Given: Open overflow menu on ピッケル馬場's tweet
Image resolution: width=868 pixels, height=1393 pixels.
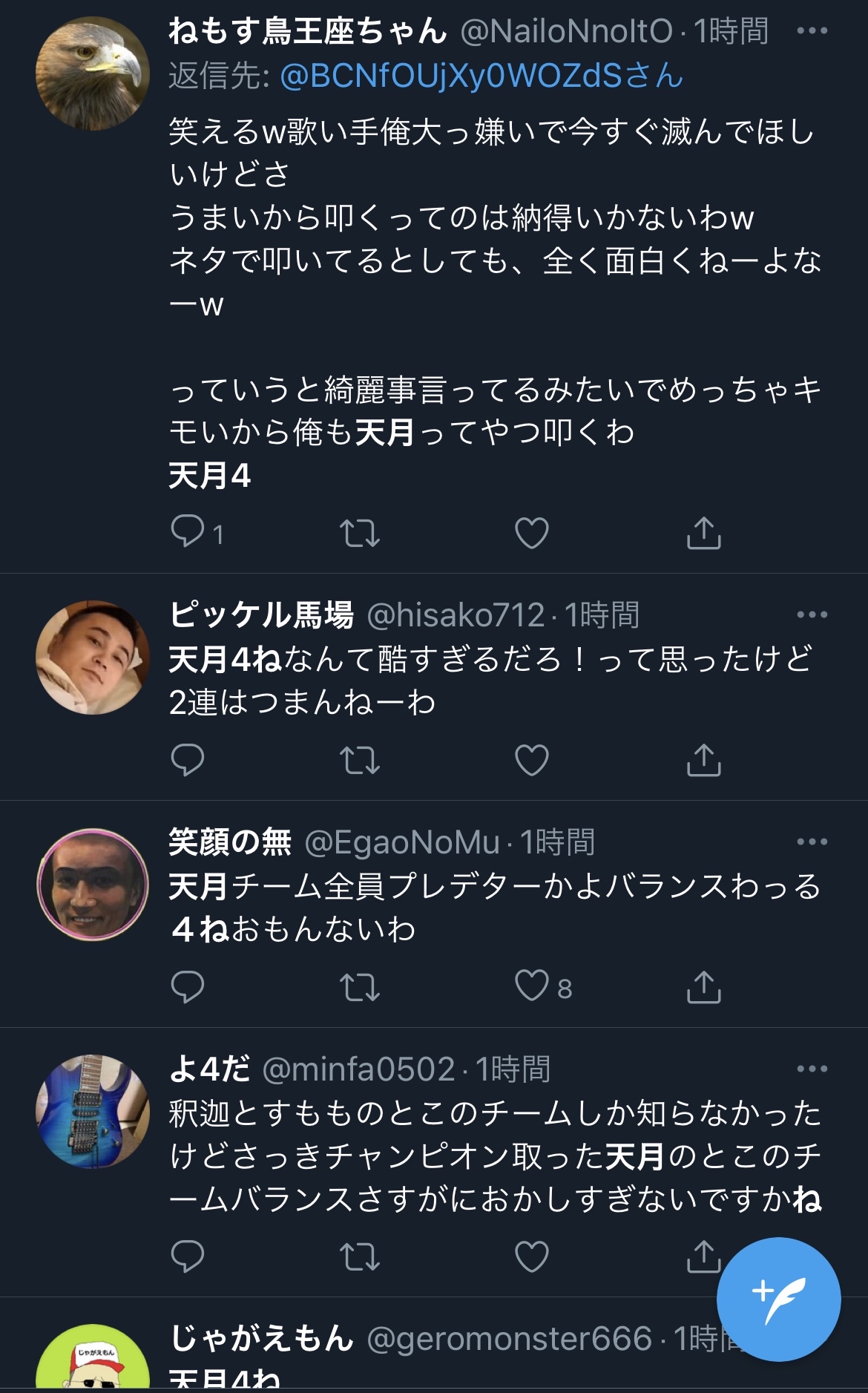Looking at the screenshot, I should (x=812, y=614).
